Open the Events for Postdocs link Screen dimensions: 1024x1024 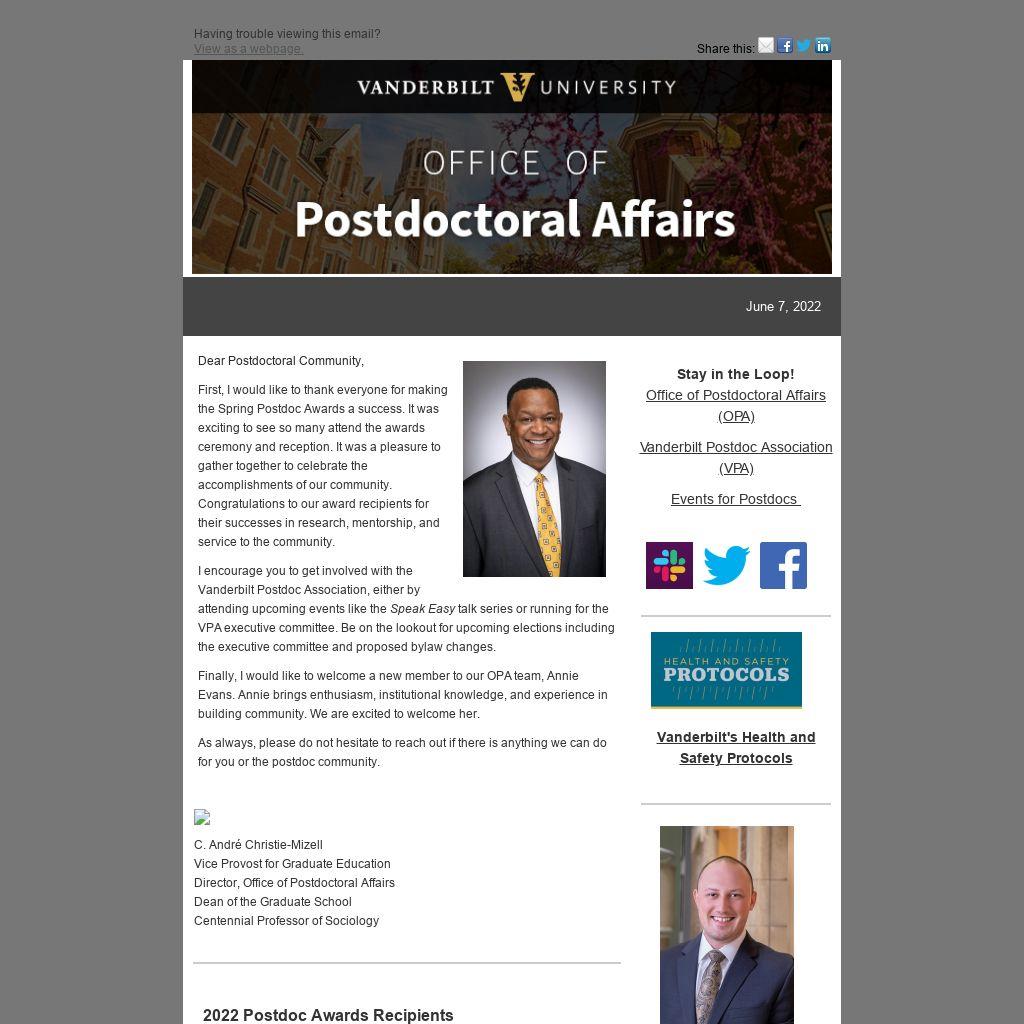[x=735, y=499]
